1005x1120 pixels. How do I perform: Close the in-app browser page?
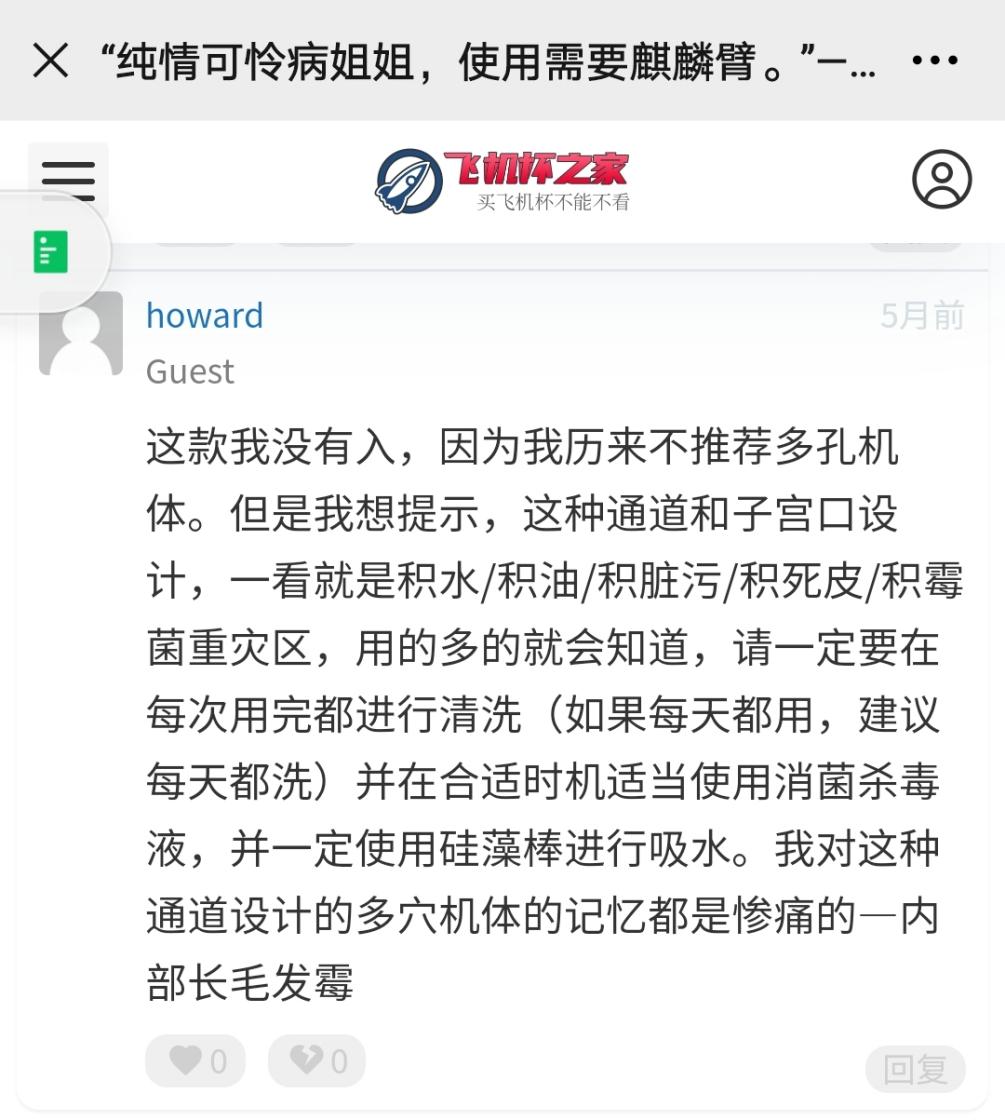[x=50, y=61]
